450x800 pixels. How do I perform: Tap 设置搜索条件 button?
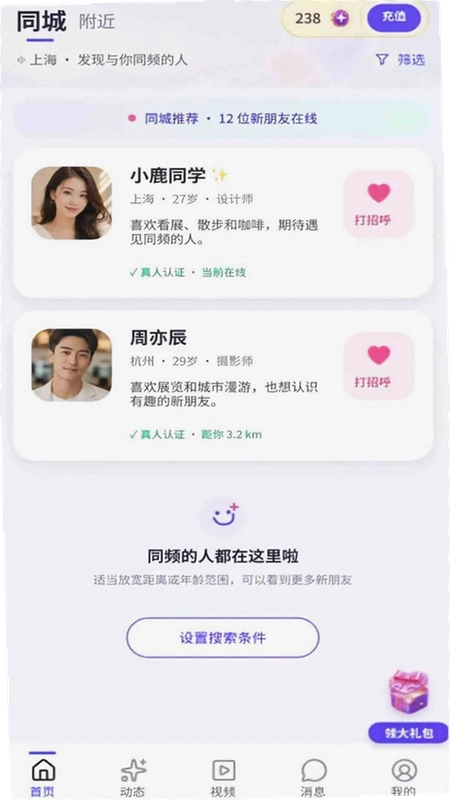(223, 638)
